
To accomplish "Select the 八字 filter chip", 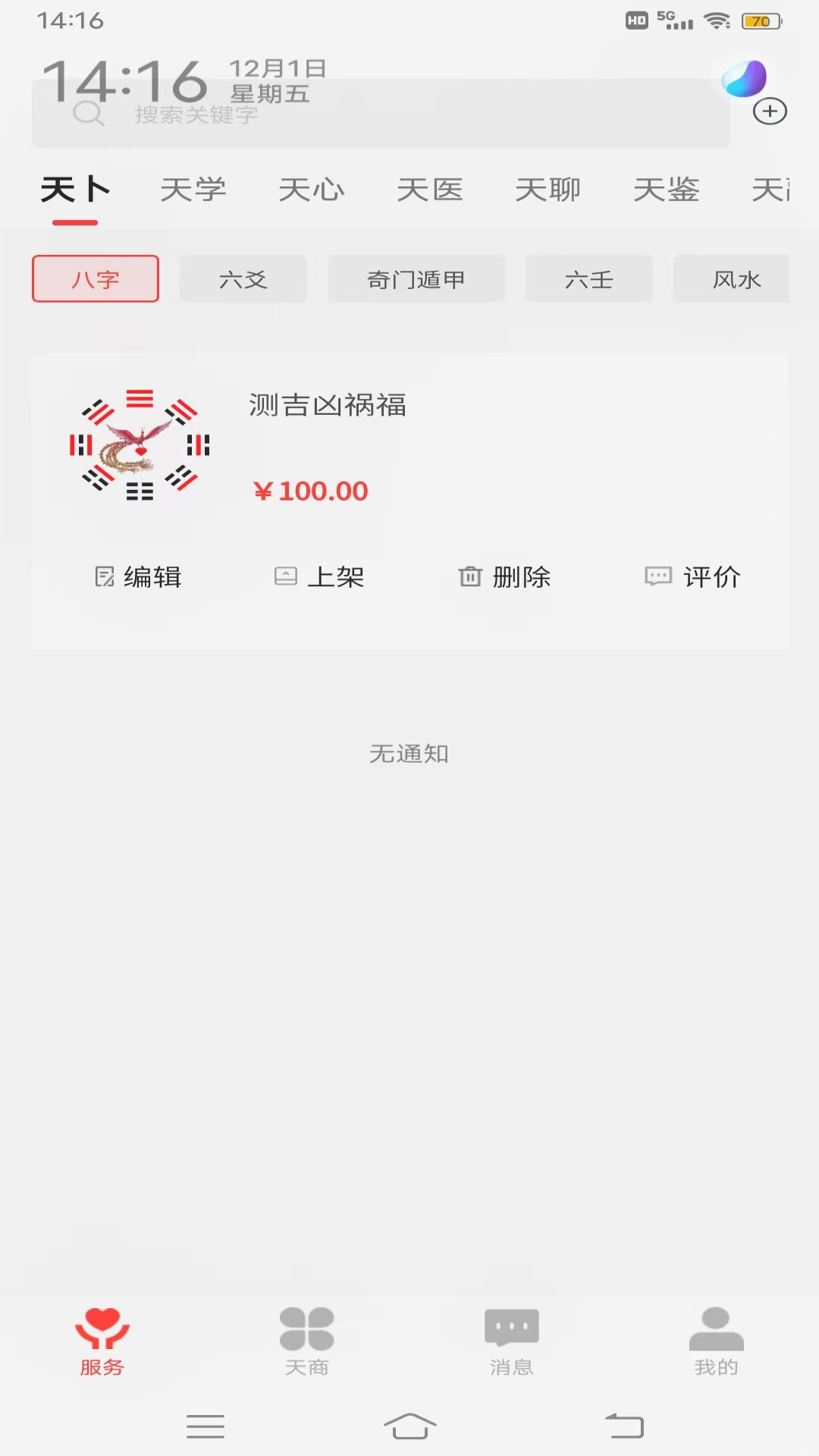I will tap(95, 279).
